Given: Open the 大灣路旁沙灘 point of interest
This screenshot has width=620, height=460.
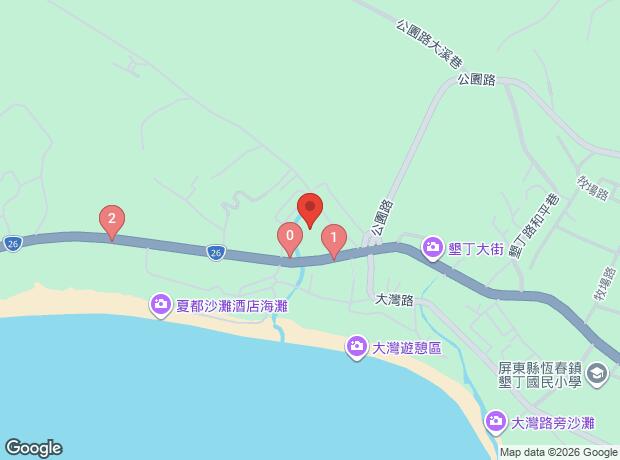Looking at the screenshot, I should point(495,422).
